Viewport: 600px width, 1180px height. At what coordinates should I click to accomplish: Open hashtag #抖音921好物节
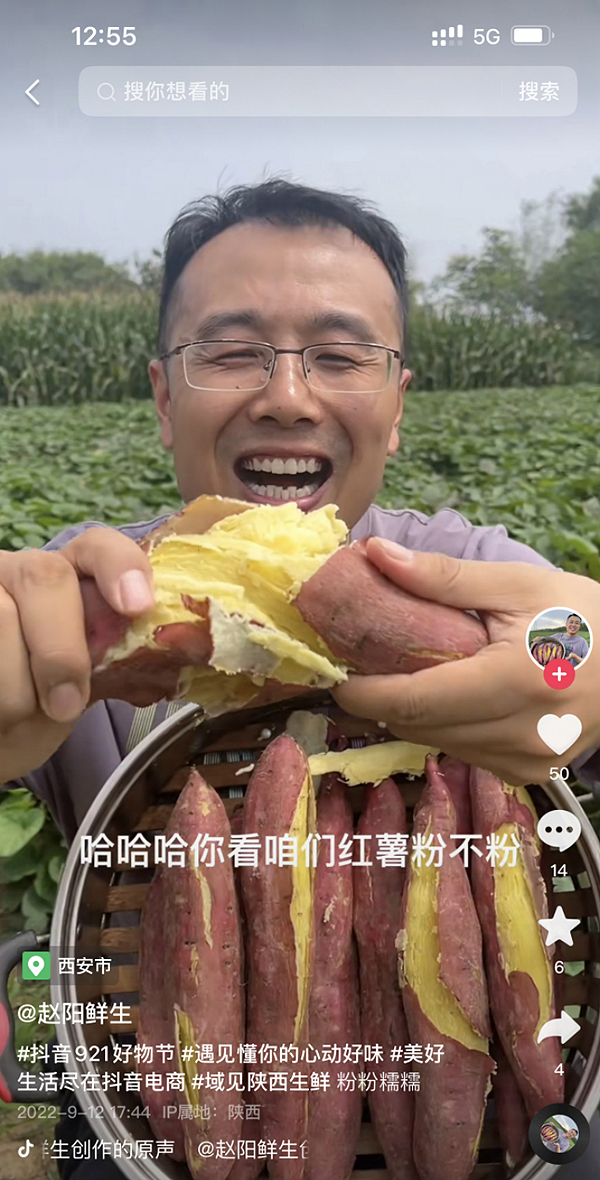tap(96, 1053)
